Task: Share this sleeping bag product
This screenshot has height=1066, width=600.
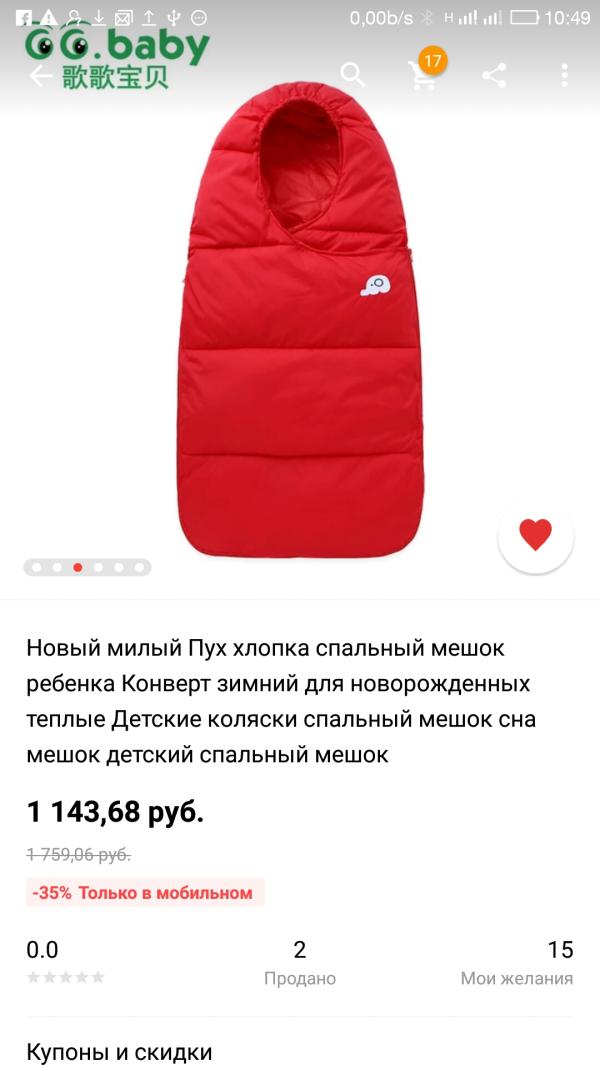Action: tap(494, 75)
